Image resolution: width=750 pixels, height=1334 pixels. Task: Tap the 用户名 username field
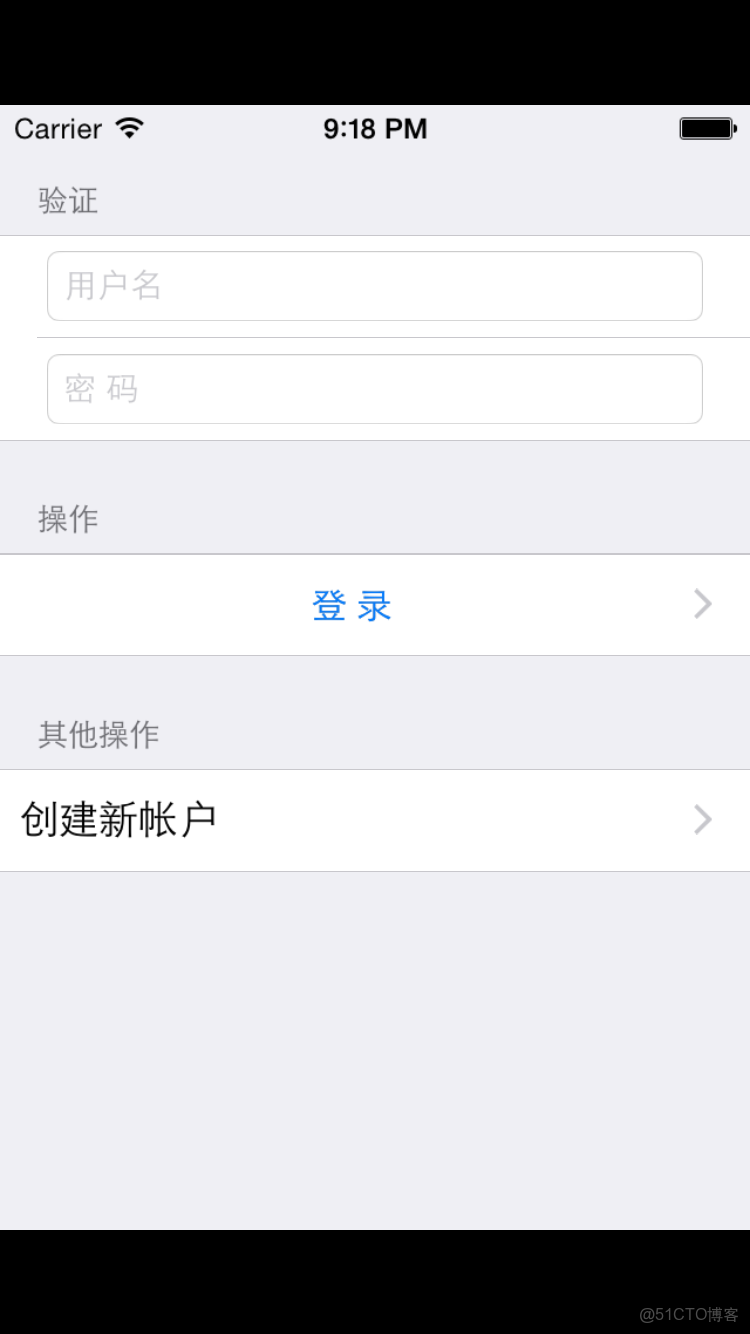(x=375, y=286)
